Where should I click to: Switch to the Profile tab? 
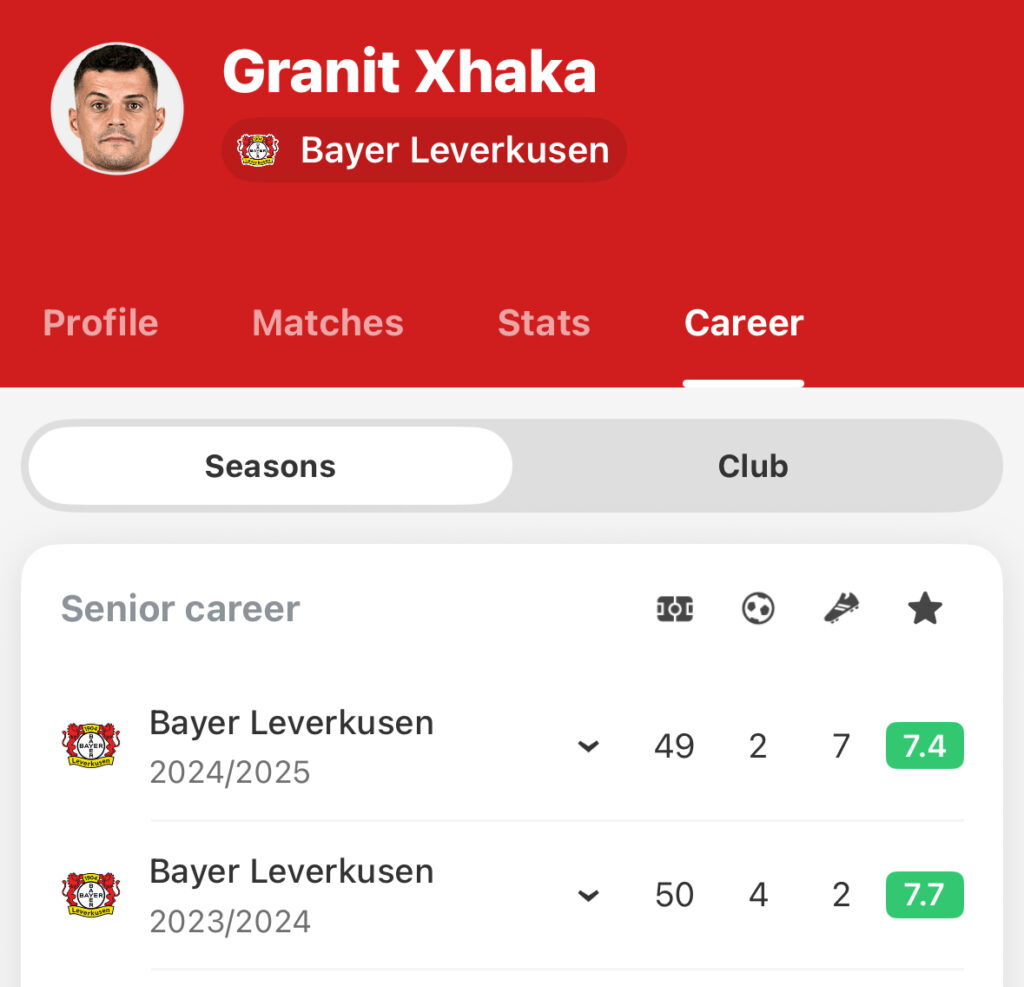tap(101, 323)
